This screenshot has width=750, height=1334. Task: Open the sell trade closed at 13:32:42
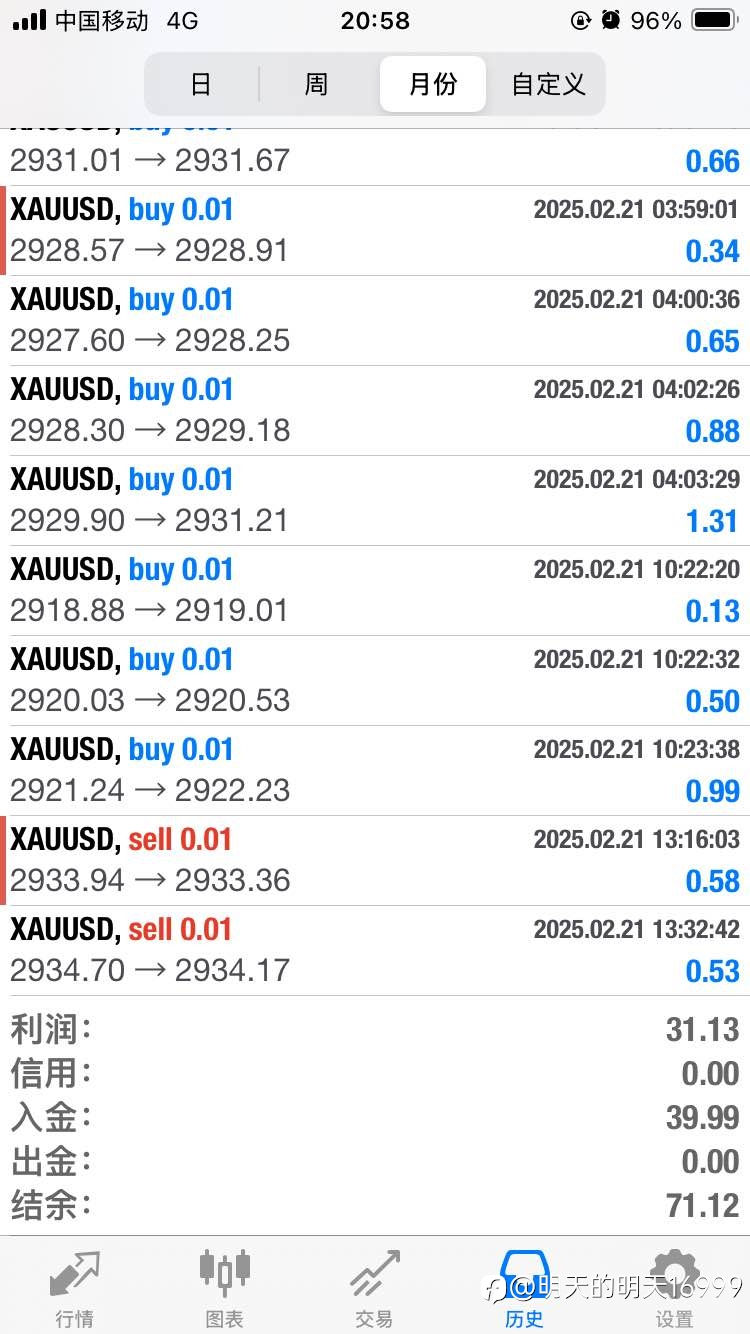click(375, 951)
